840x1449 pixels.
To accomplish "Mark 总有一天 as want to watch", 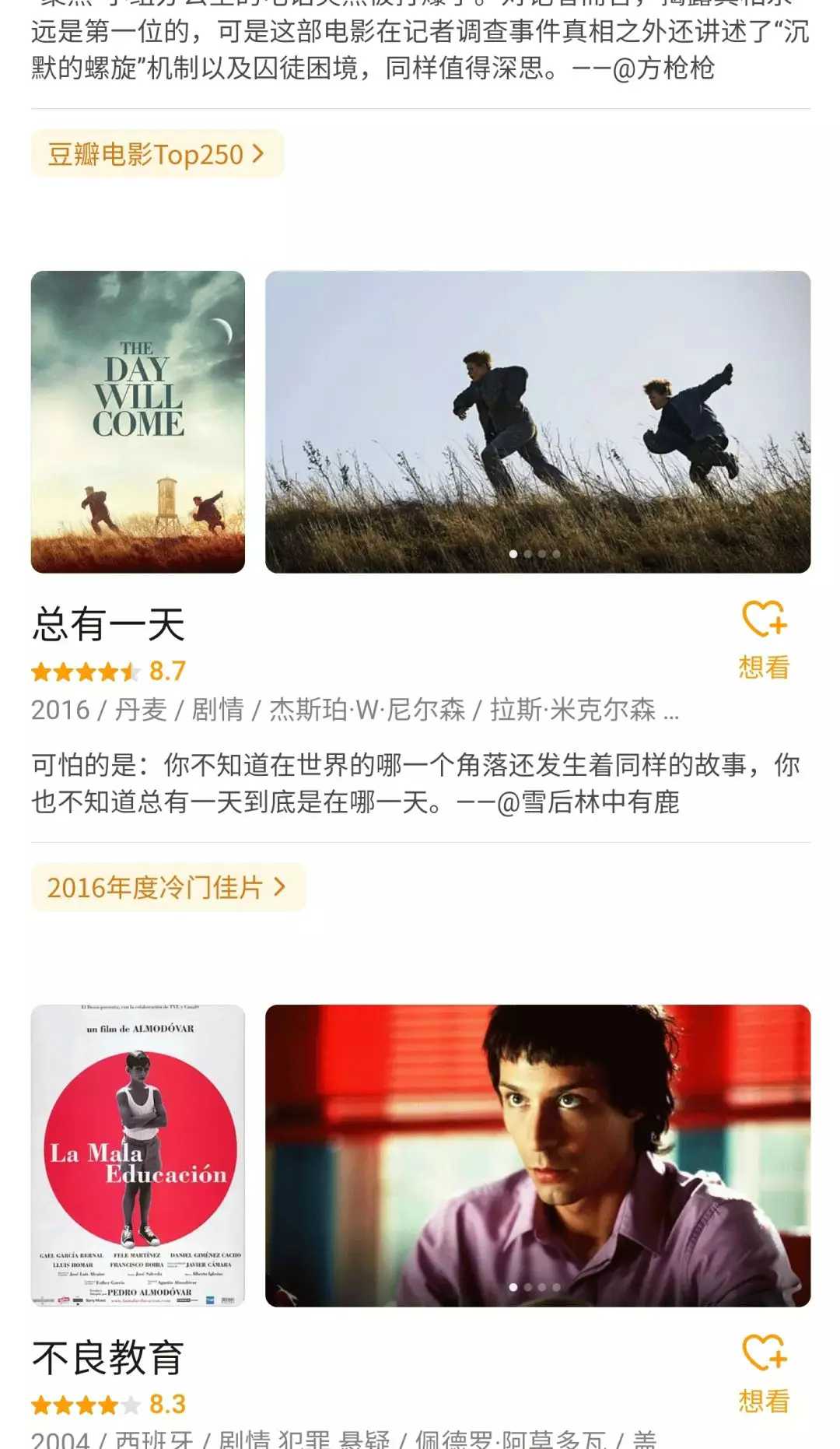I will [x=764, y=640].
